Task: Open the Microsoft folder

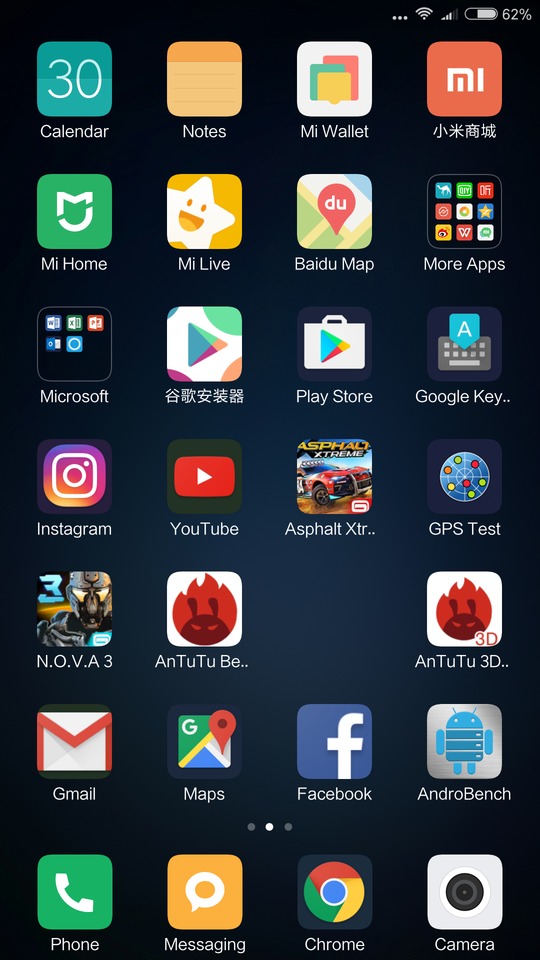Action: [x=74, y=344]
